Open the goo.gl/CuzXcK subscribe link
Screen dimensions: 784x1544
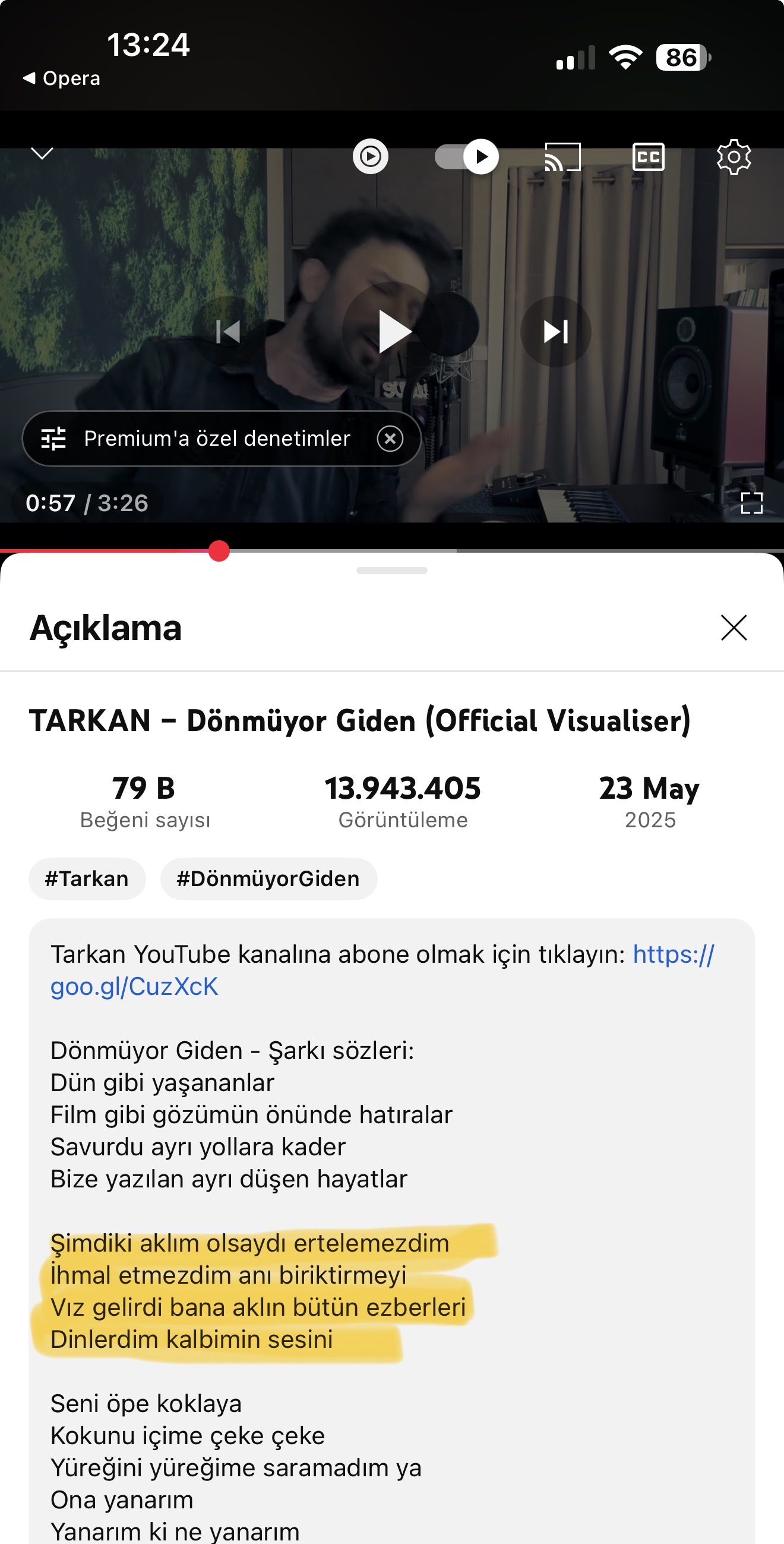[134, 987]
